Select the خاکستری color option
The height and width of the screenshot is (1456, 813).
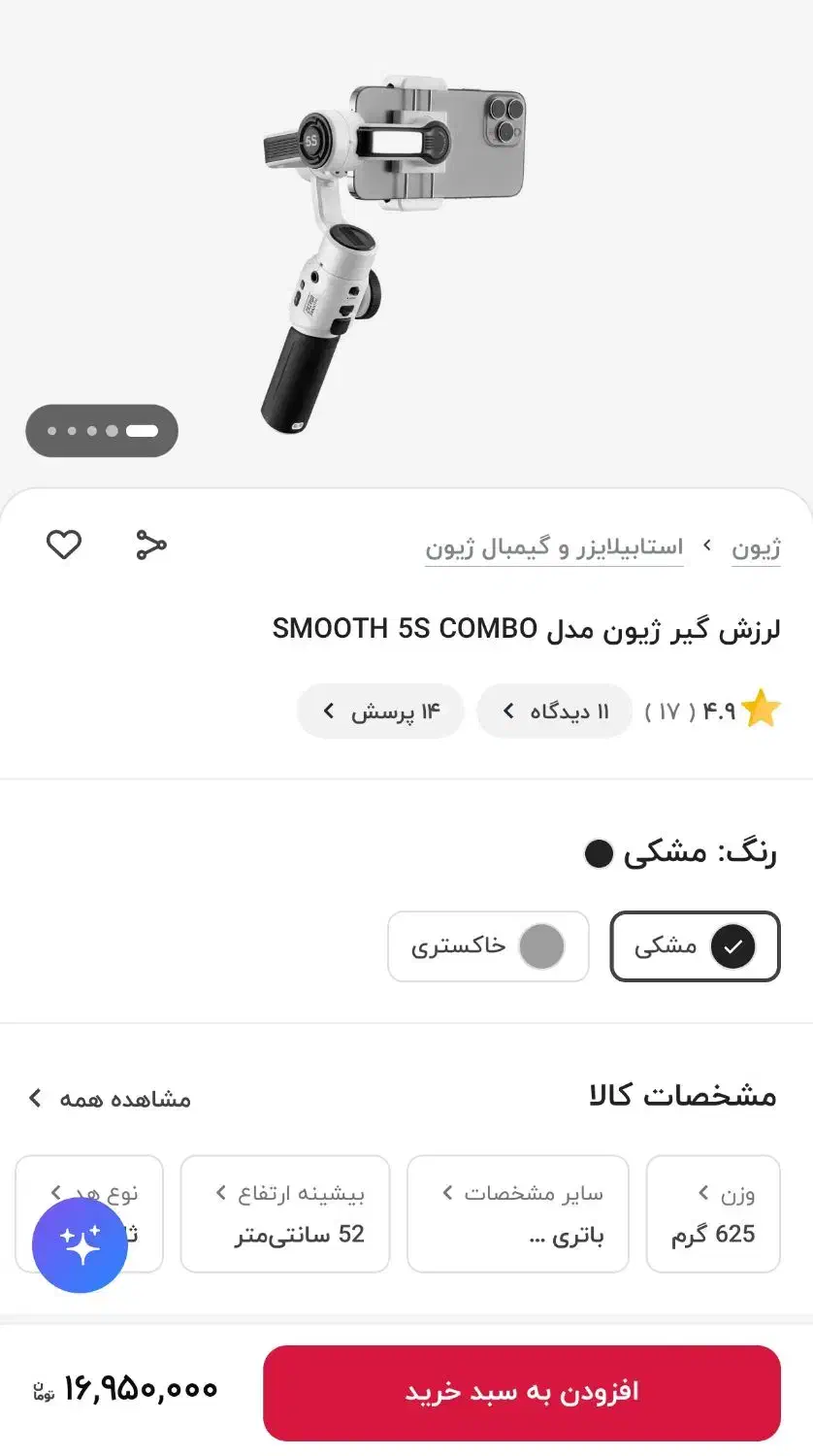pos(488,946)
